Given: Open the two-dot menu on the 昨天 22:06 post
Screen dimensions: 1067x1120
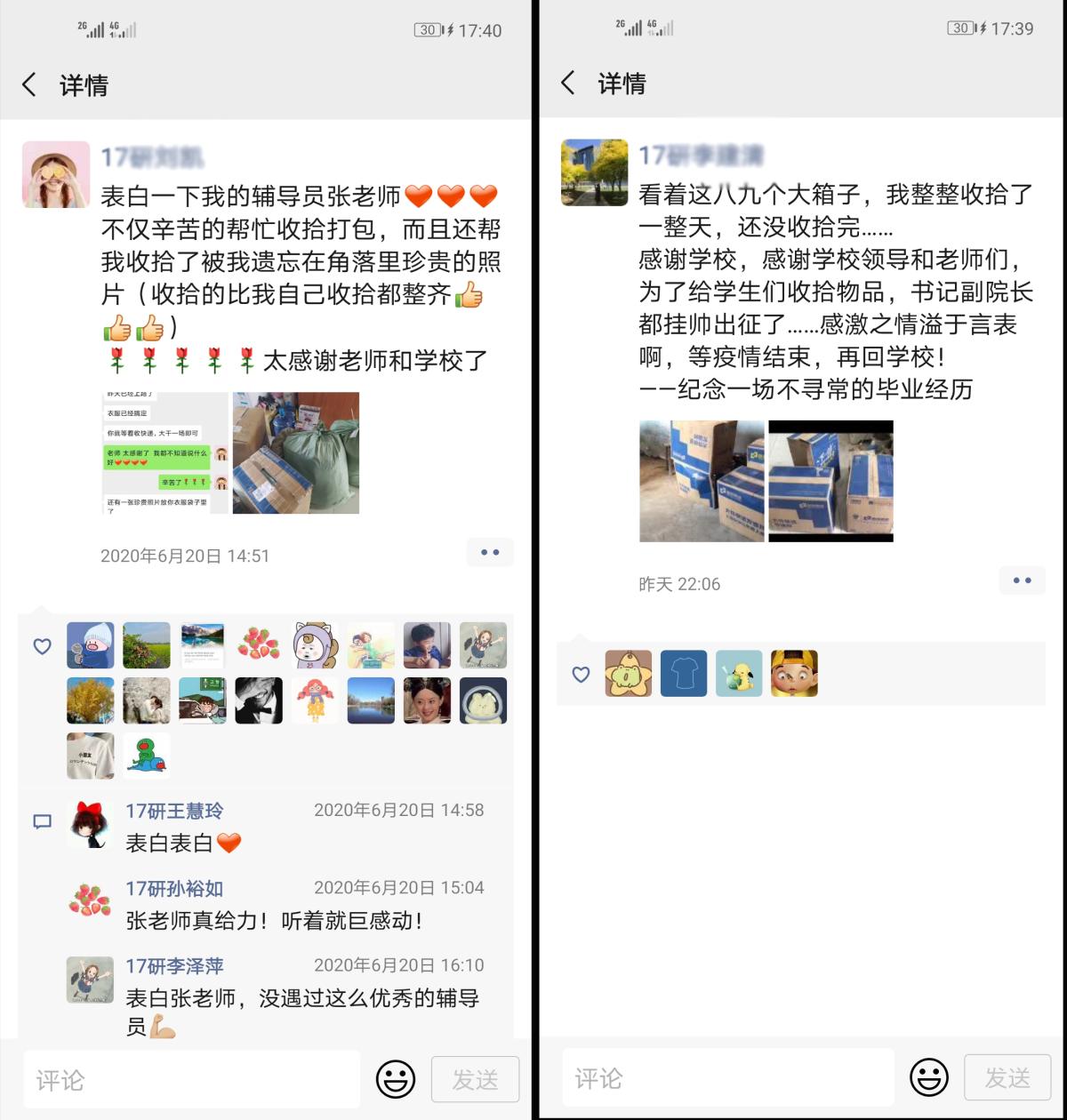Looking at the screenshot, I should point(1022,580).
